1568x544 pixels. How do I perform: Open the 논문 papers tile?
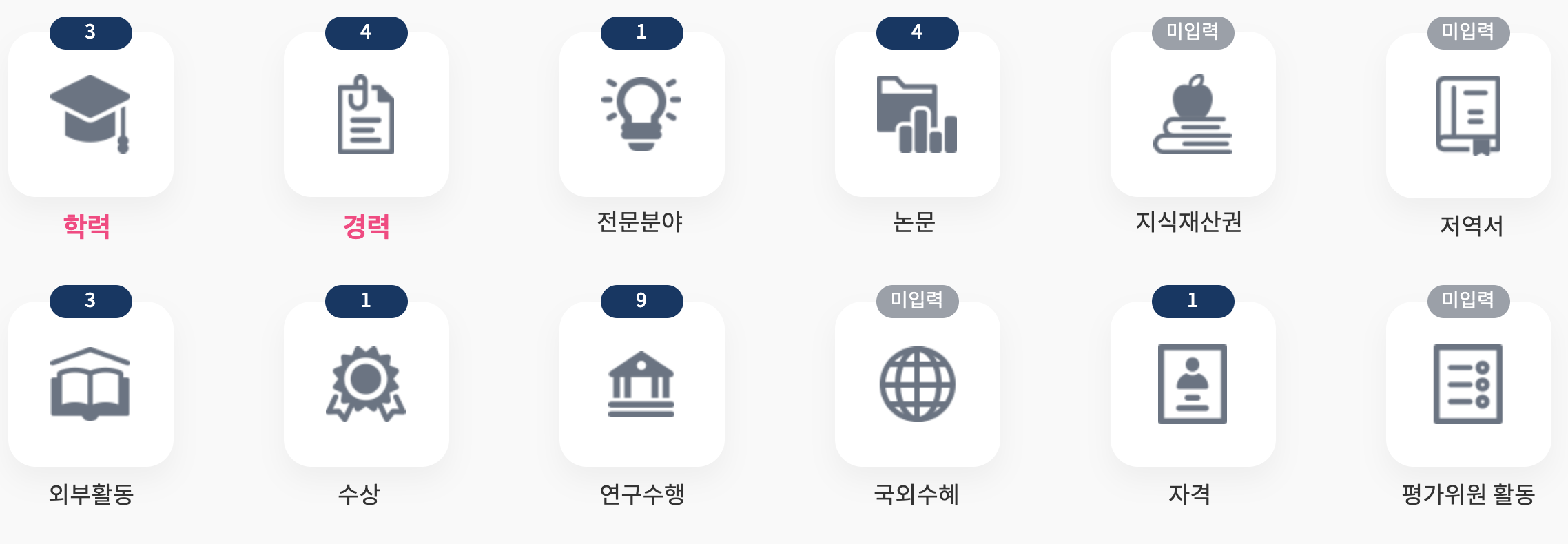coord(917,114)
